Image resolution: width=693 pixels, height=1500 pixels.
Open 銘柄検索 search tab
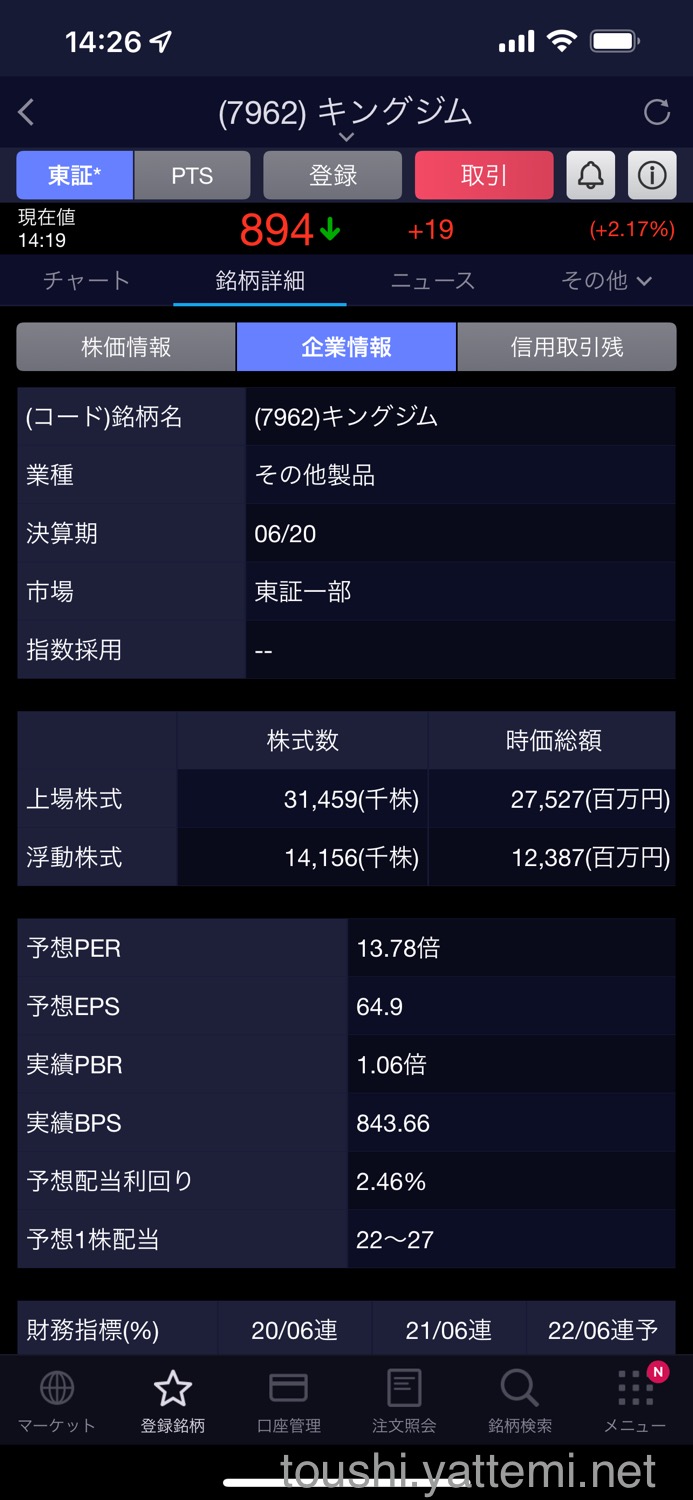(x=519, y=1402)
